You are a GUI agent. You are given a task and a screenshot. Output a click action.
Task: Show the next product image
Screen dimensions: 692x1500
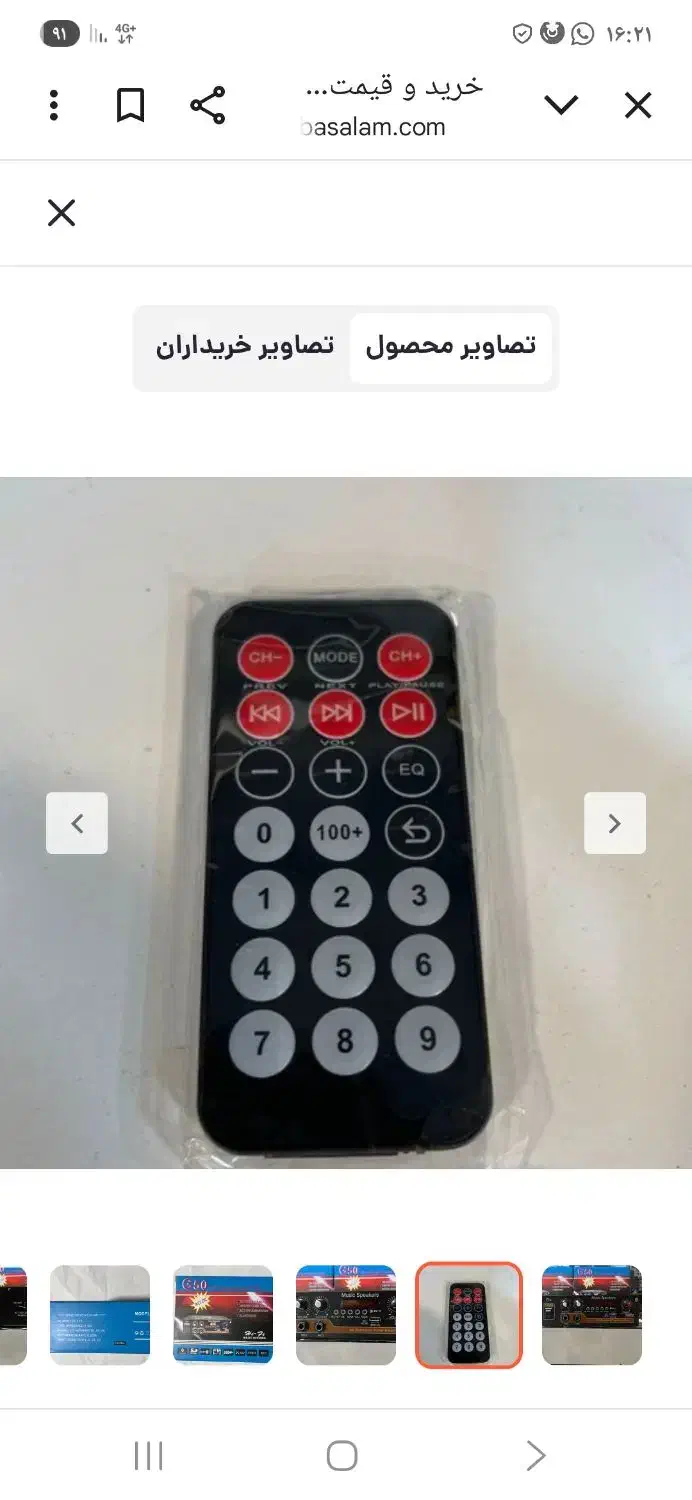click(615, 823)
